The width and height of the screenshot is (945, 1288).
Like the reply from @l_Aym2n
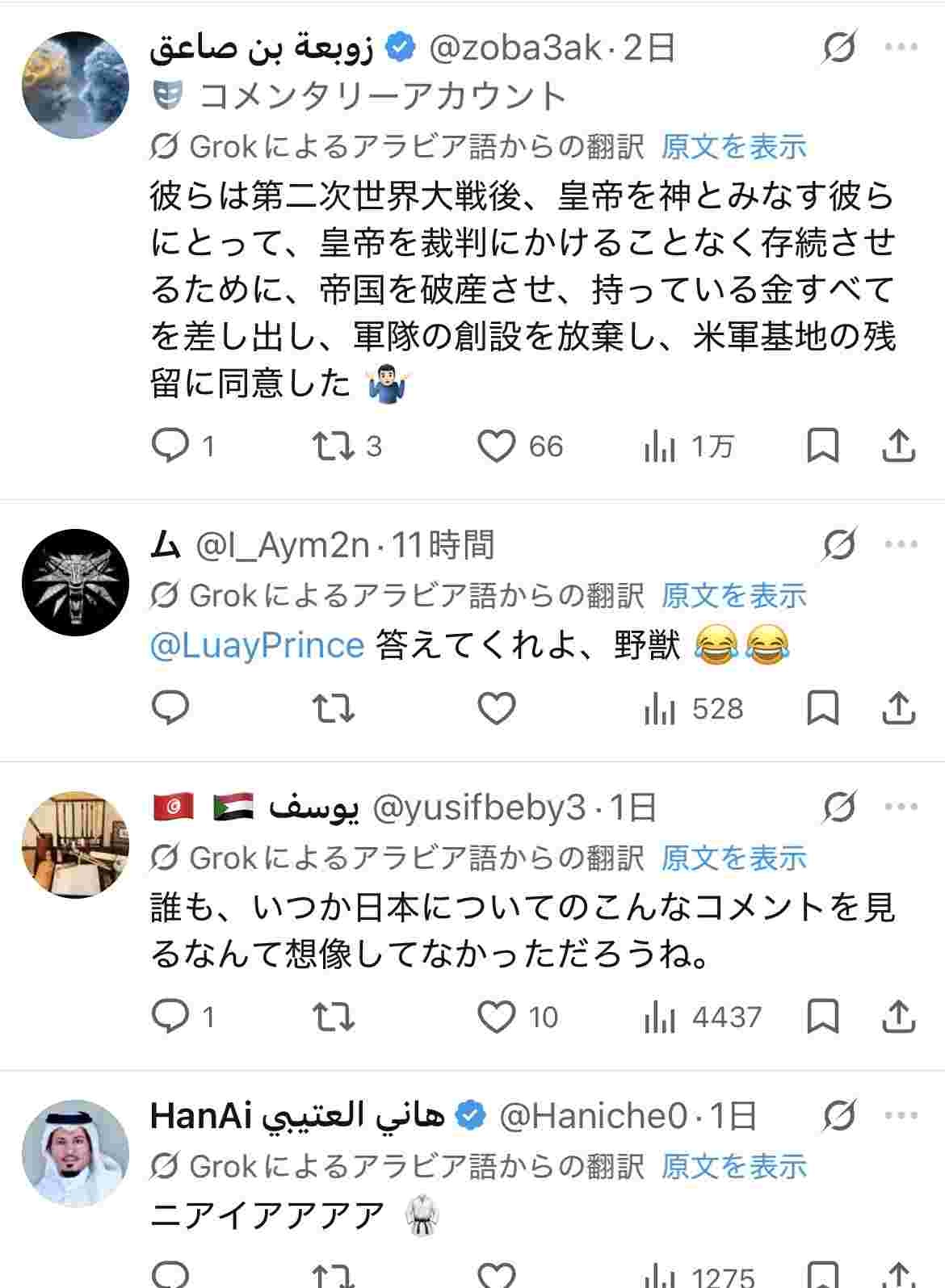point(496,709)
